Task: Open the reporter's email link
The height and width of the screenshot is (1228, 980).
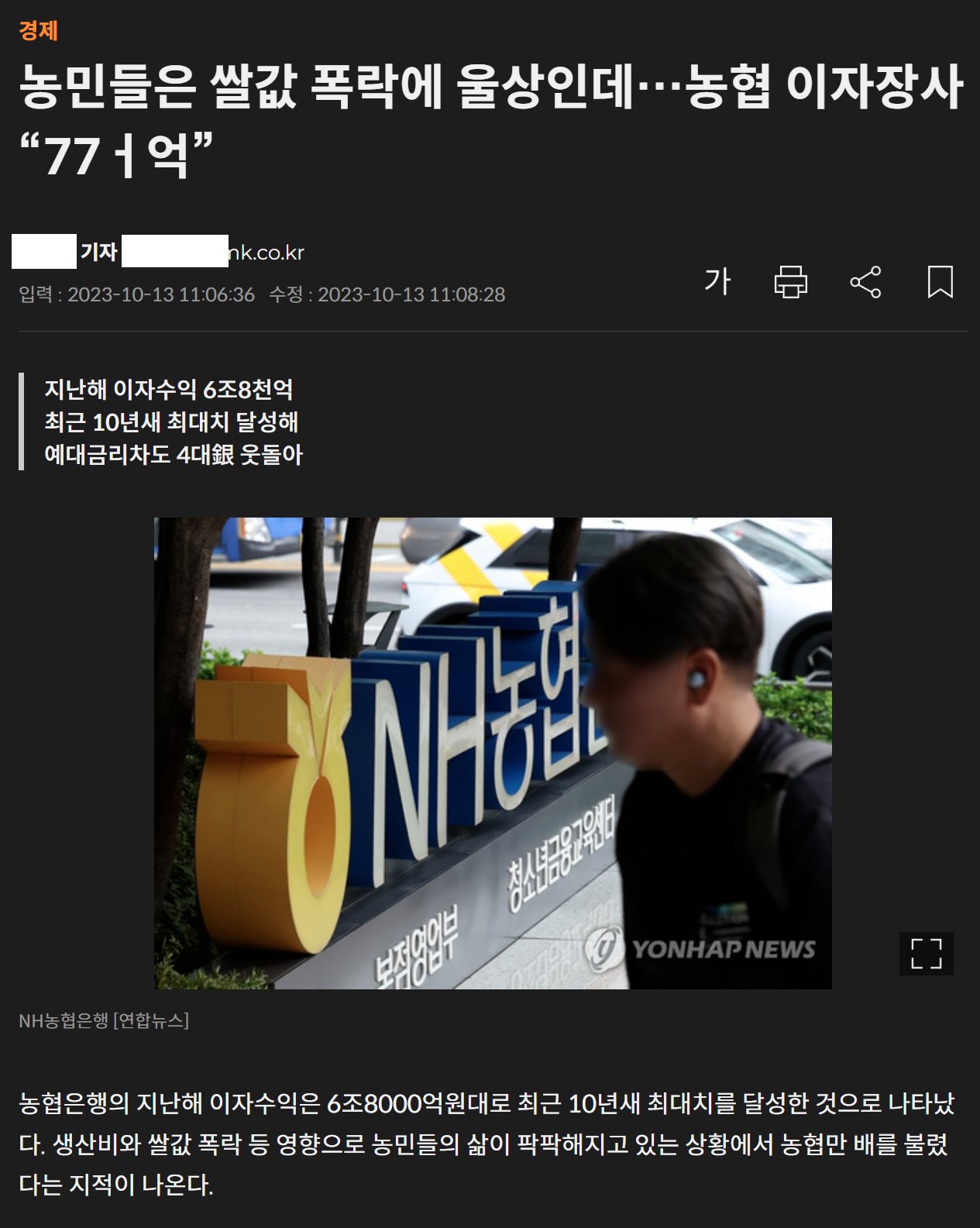Action: click(214, 253)
